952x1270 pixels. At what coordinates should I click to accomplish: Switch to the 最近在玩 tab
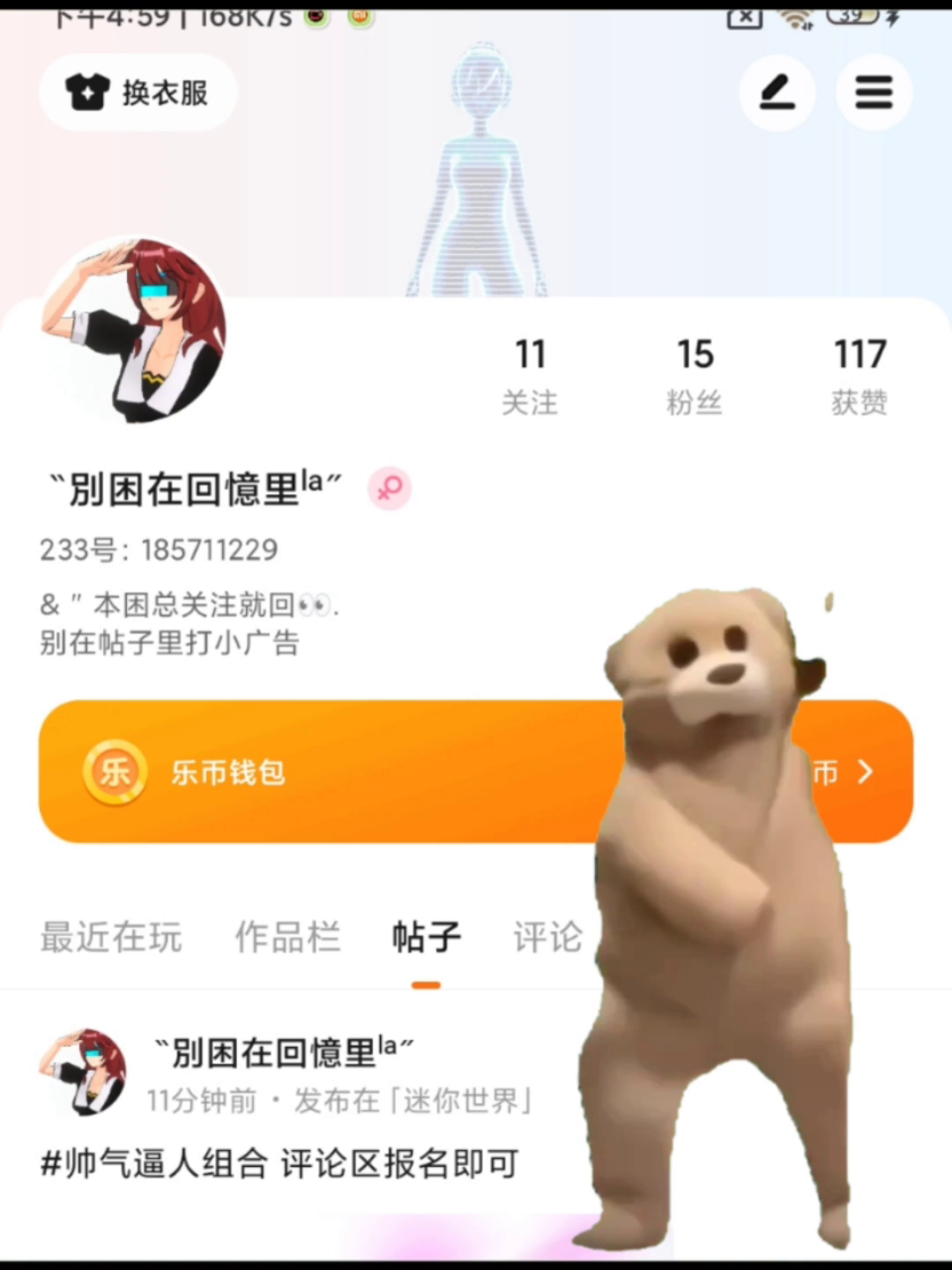tap(111, 937)
